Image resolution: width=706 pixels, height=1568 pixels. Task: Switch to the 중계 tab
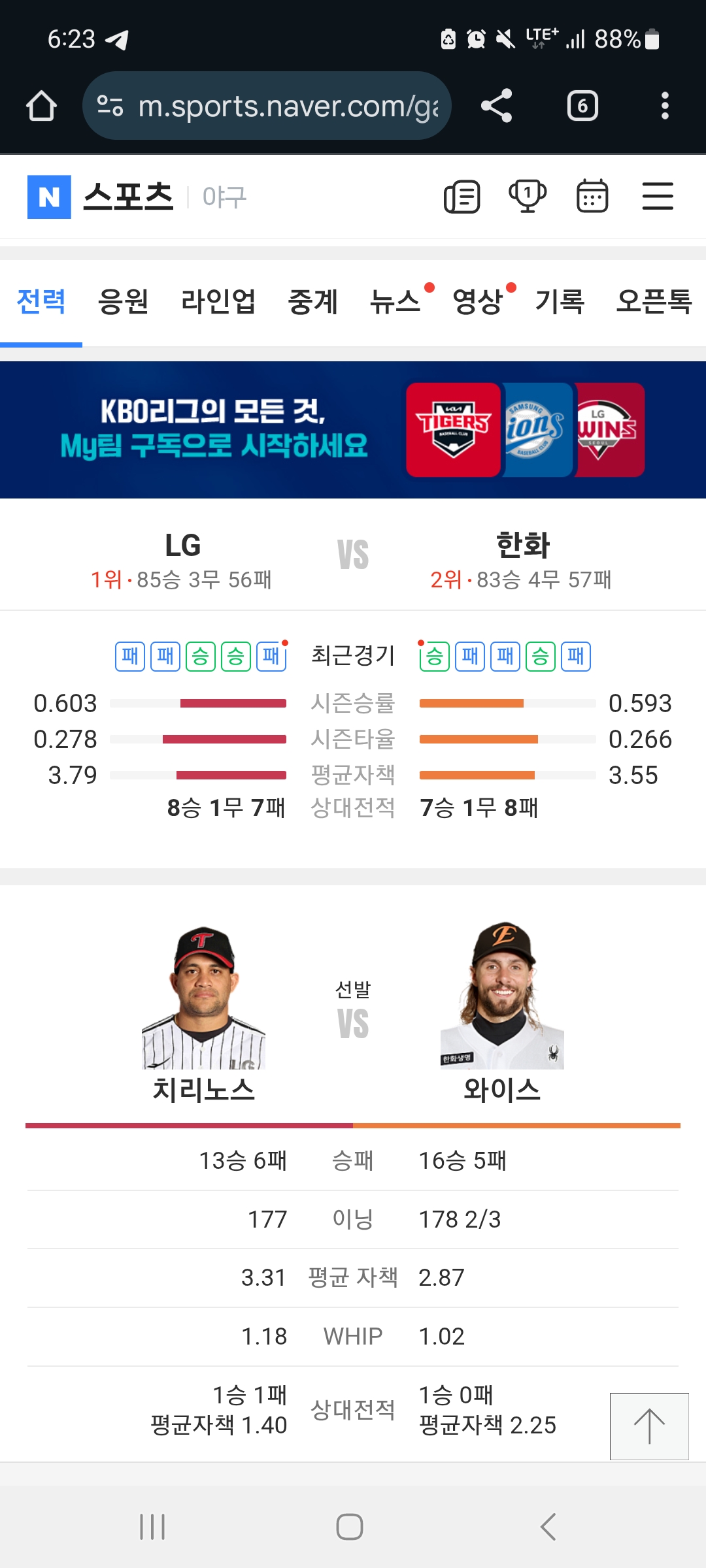click(x=313, y=302)
